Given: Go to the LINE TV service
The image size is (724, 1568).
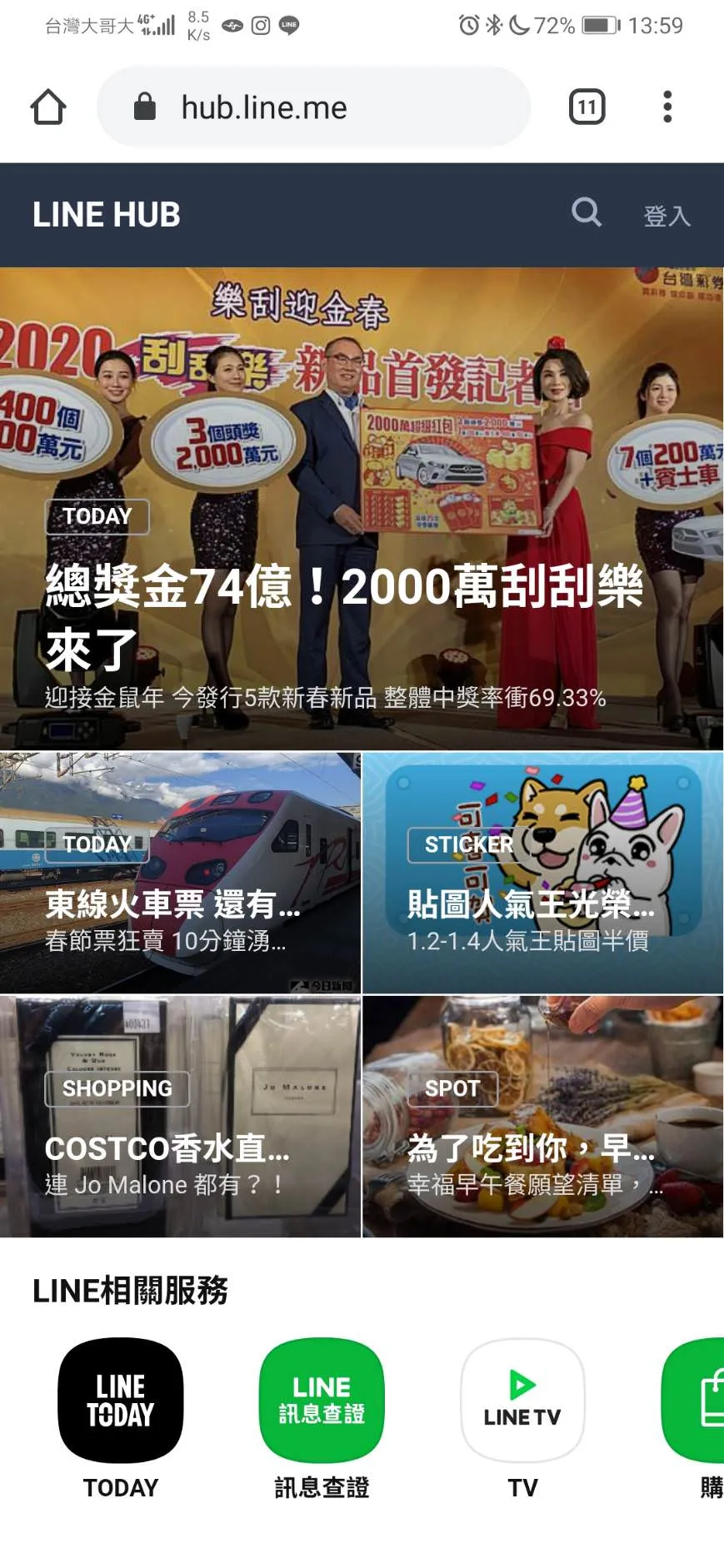Looking at the screenshot, I should pyautogui.click(x=522, y=1400).
